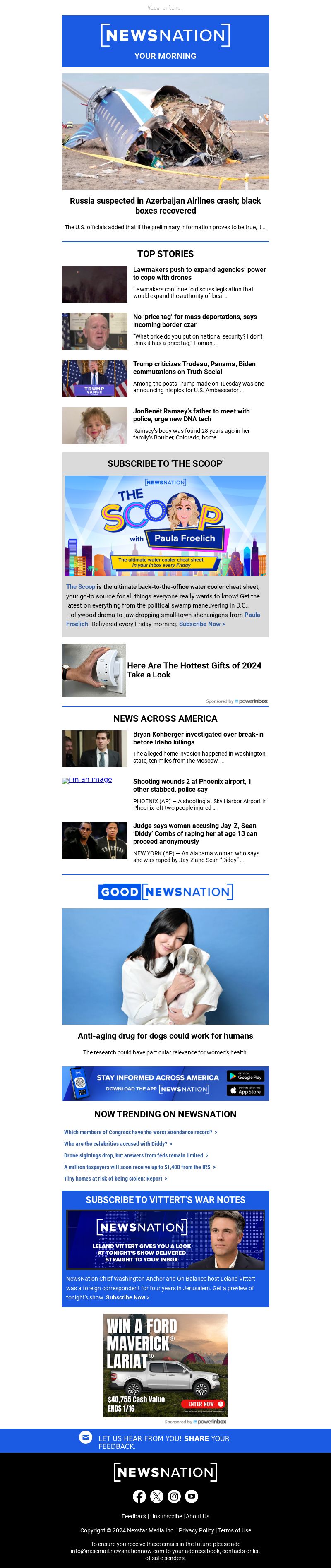Read the anti-aging drug for dogs story
Image resolution: width=331 pixels, height=1568 pixels.
(165, 1035)
